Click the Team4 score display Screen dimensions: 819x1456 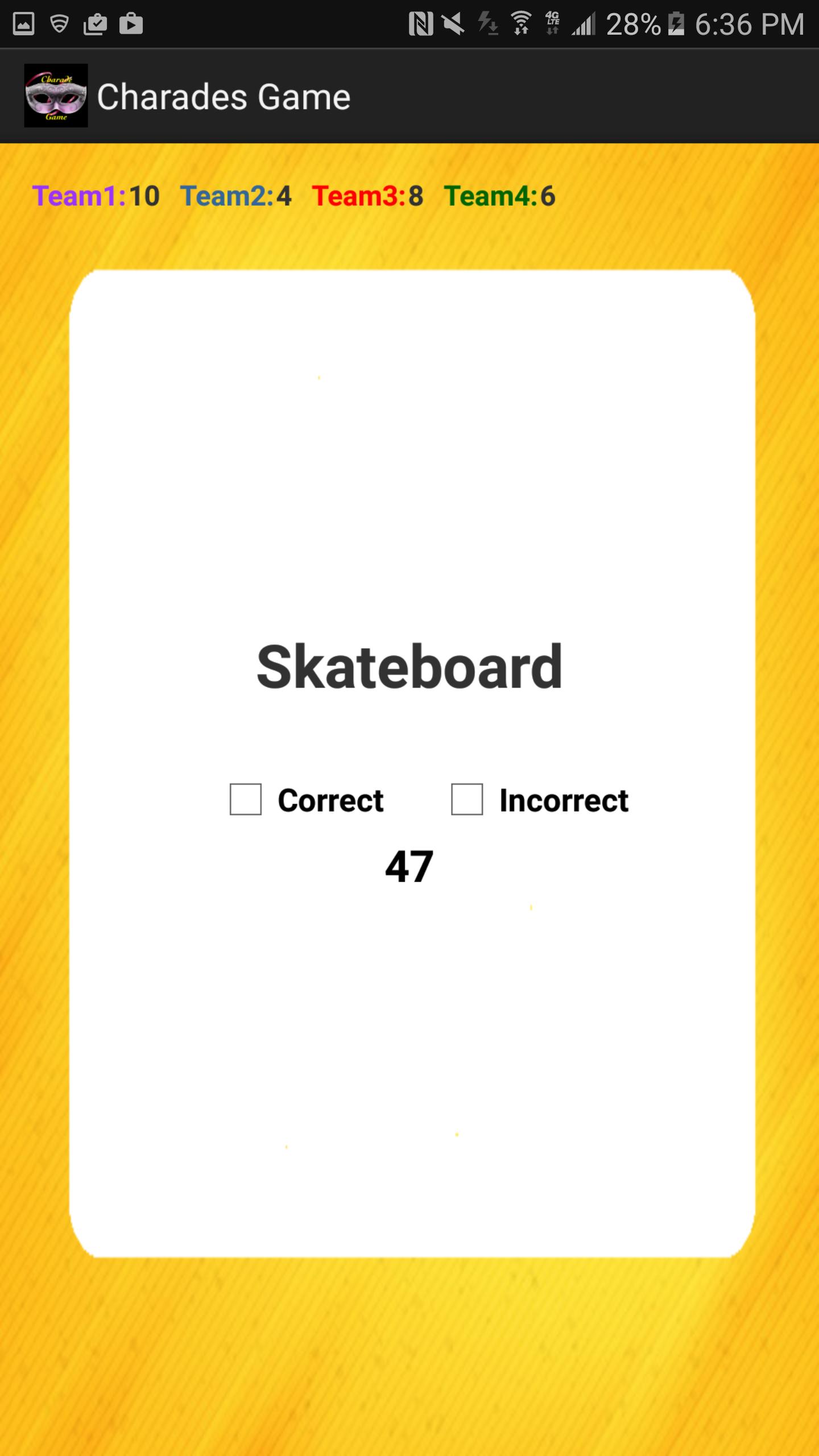click(x=500, y=196)
